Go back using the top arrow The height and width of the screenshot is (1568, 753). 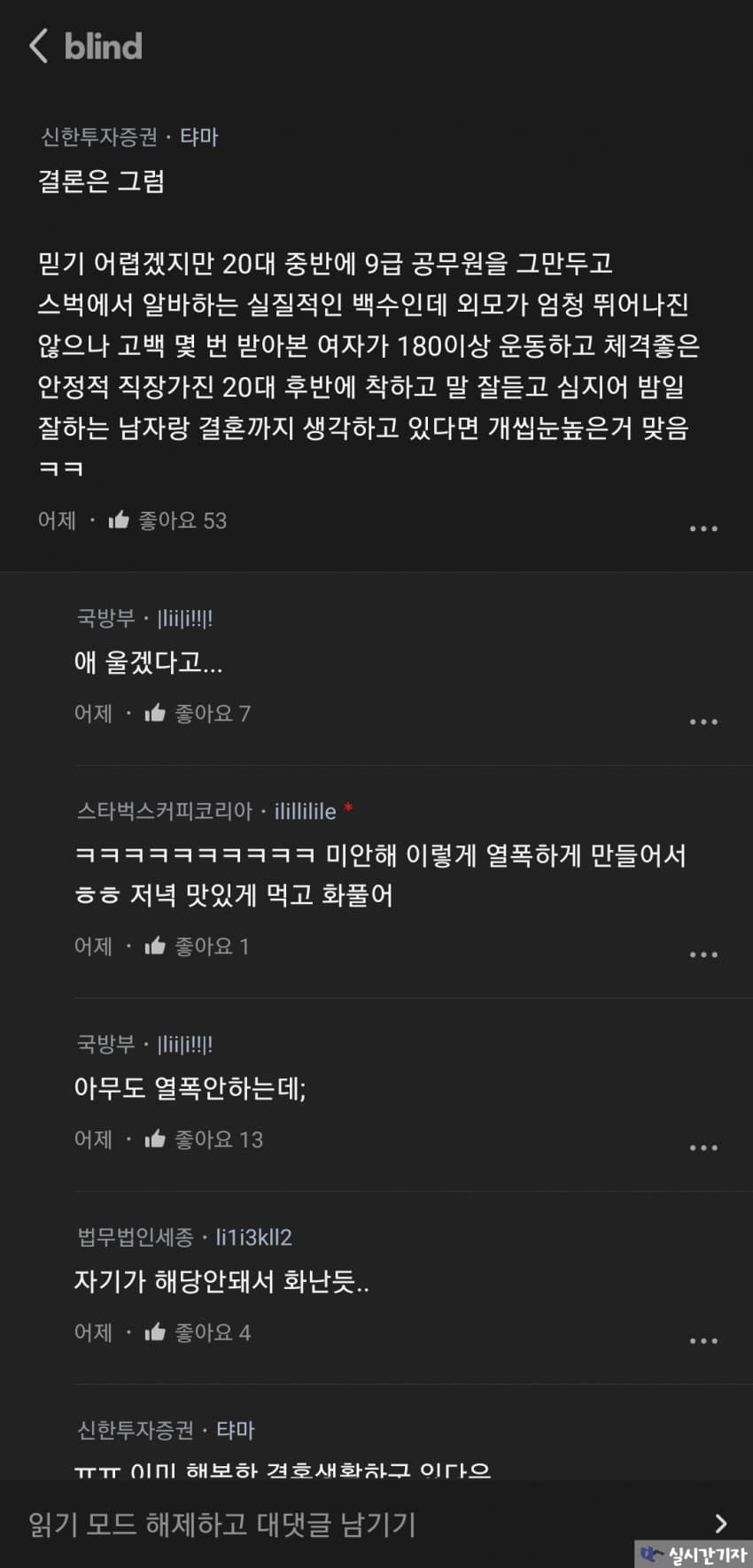tap(38, 46)
